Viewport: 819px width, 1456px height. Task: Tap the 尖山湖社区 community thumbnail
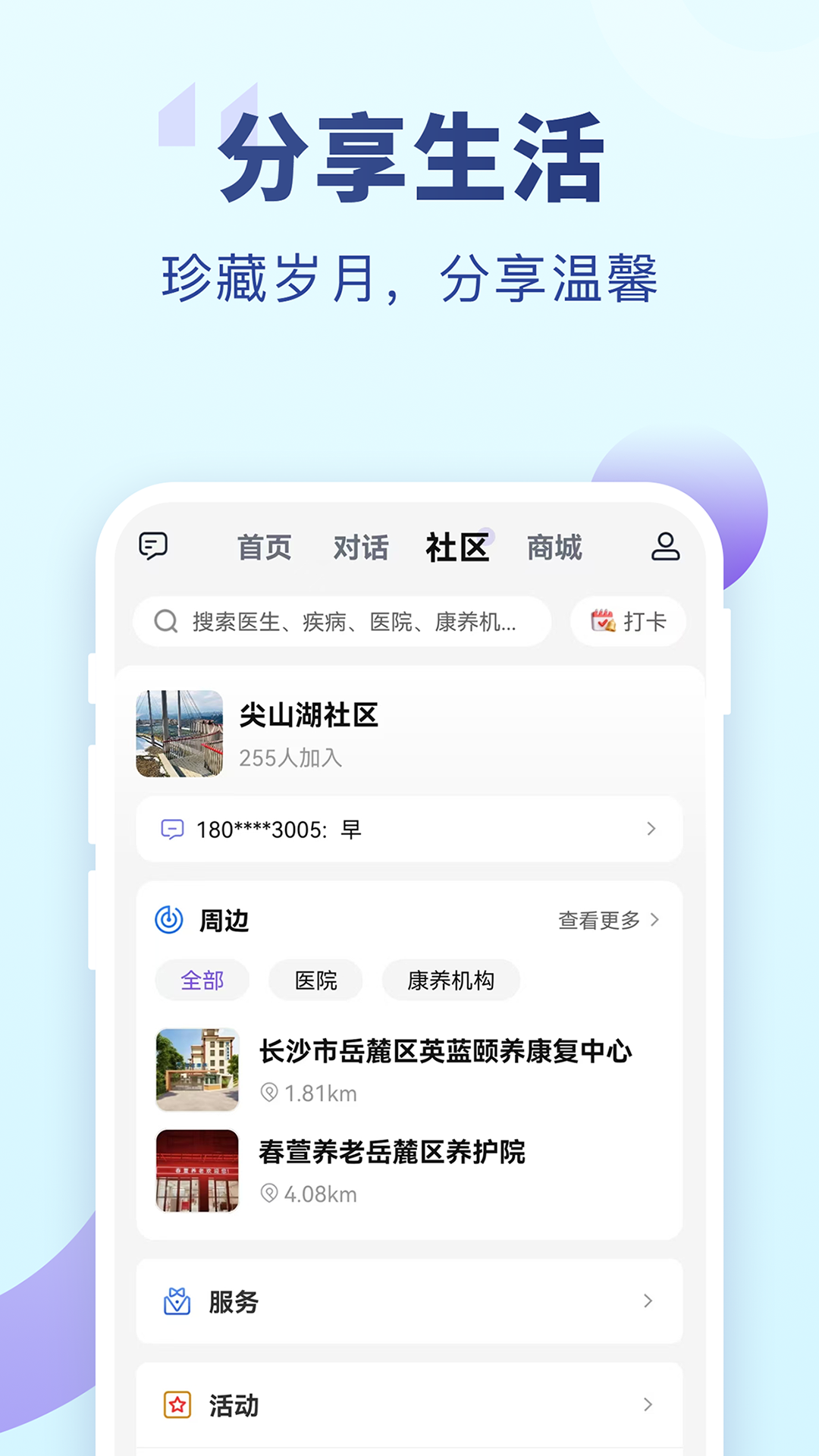(178, 736)
